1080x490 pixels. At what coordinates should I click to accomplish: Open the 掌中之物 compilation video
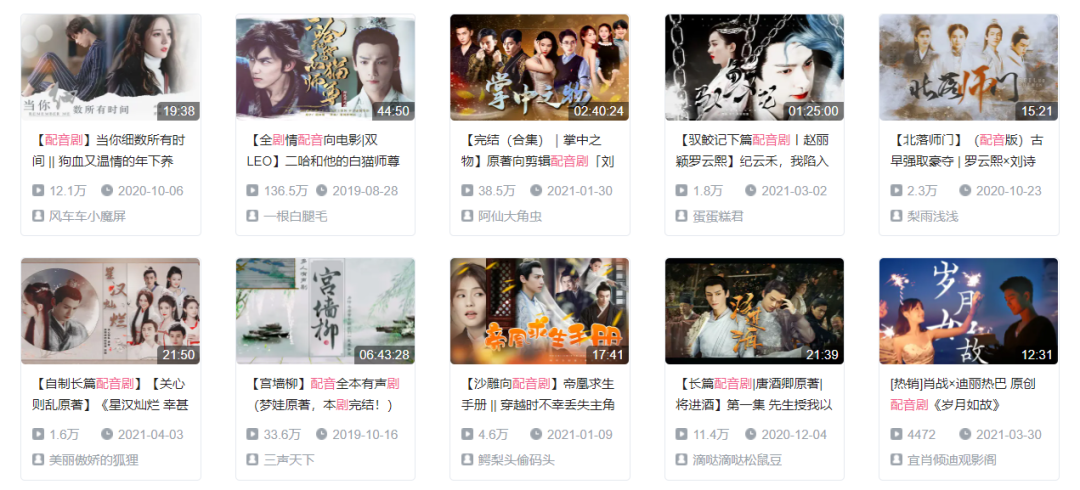(539, 68)
